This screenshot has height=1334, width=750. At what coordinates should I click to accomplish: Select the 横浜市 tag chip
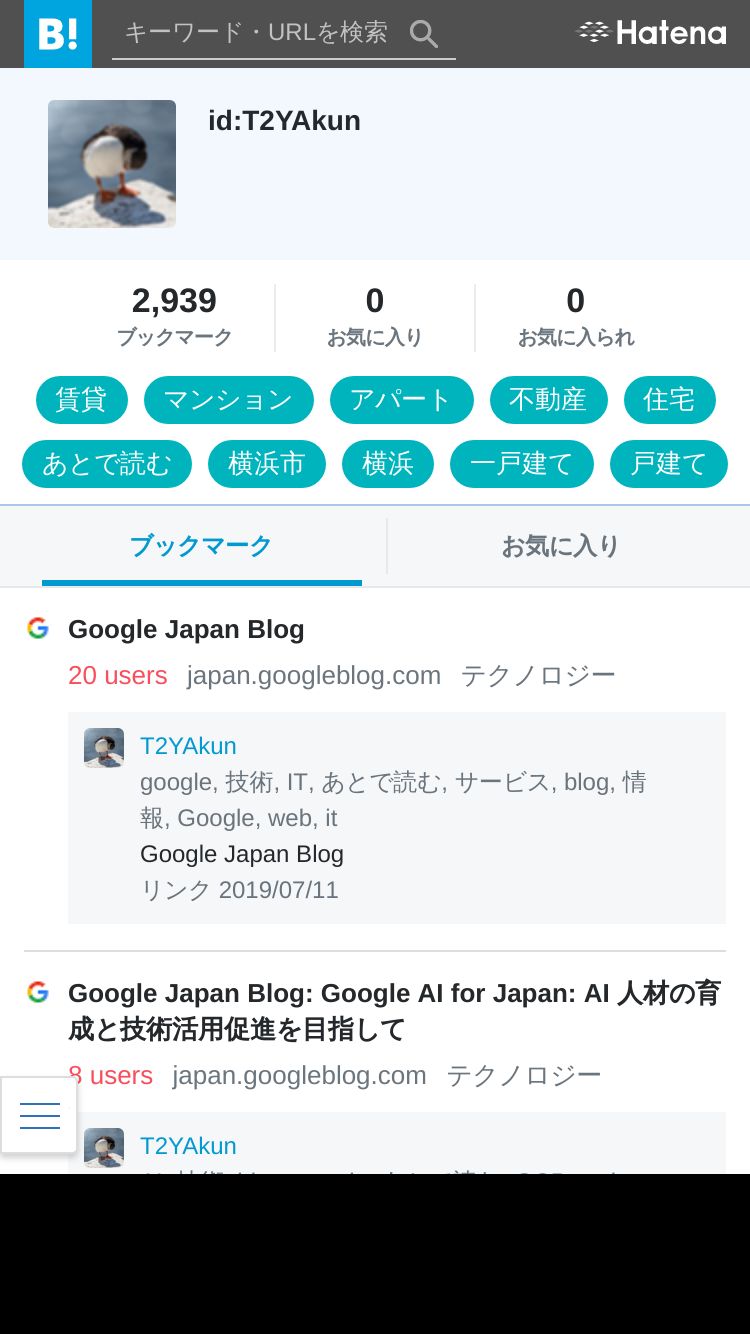tap(267, 464)
